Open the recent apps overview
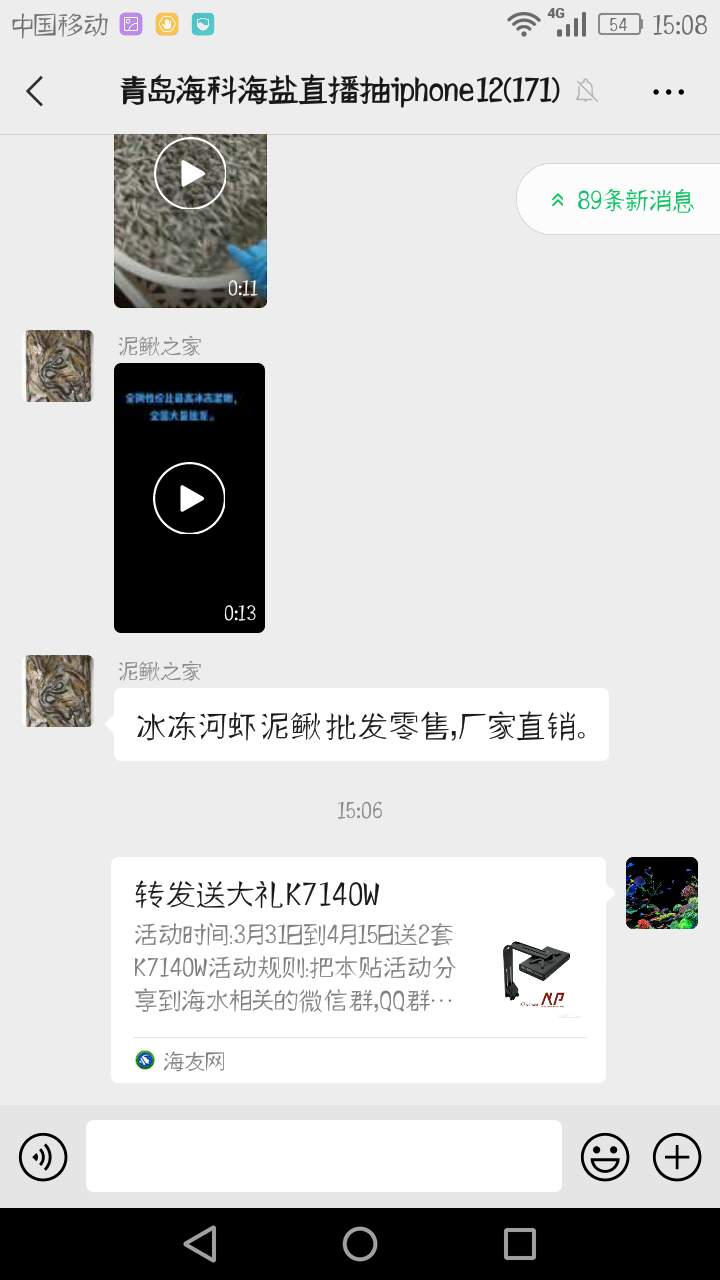Viewport: 720px width, 1280px height. [519, 1244]
